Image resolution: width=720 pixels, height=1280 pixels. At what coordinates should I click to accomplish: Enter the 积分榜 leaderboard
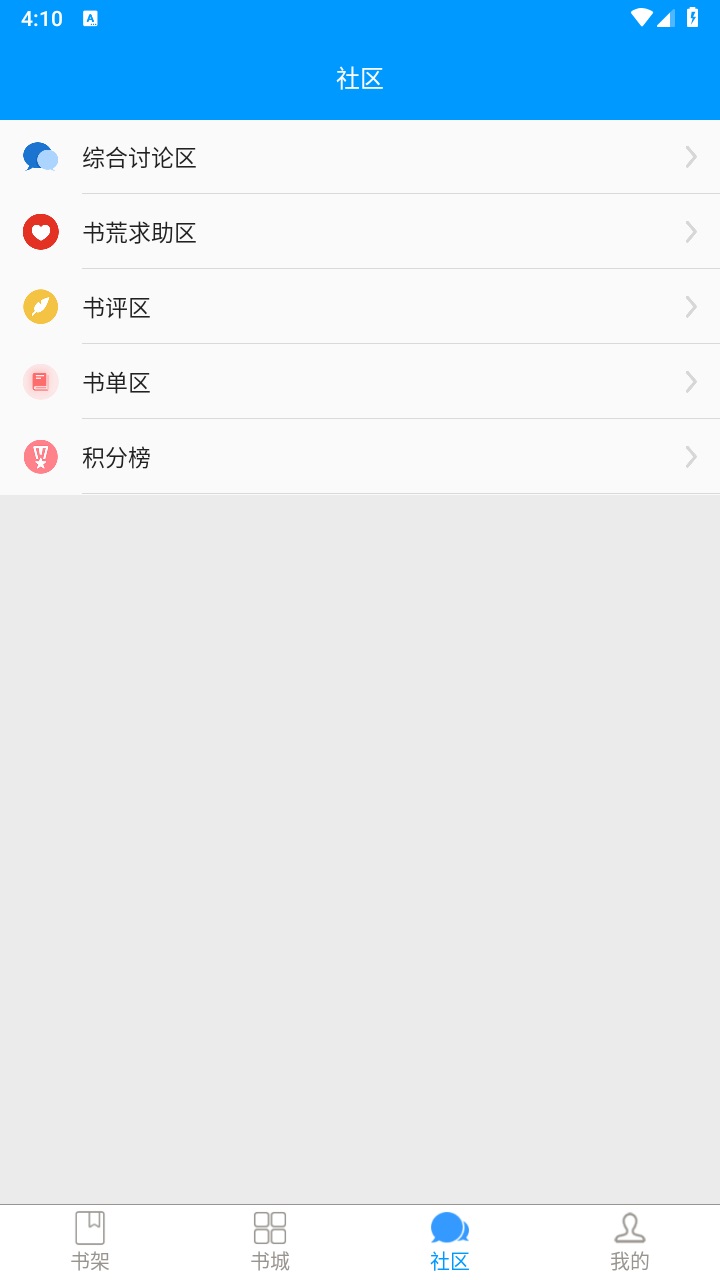tap(360, 457)
